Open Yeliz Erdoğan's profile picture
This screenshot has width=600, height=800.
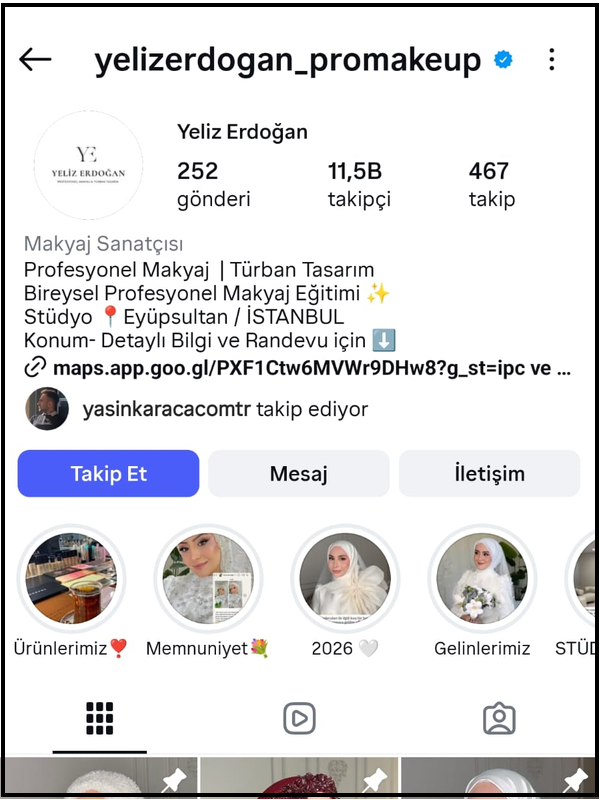[x=88, y=165]
